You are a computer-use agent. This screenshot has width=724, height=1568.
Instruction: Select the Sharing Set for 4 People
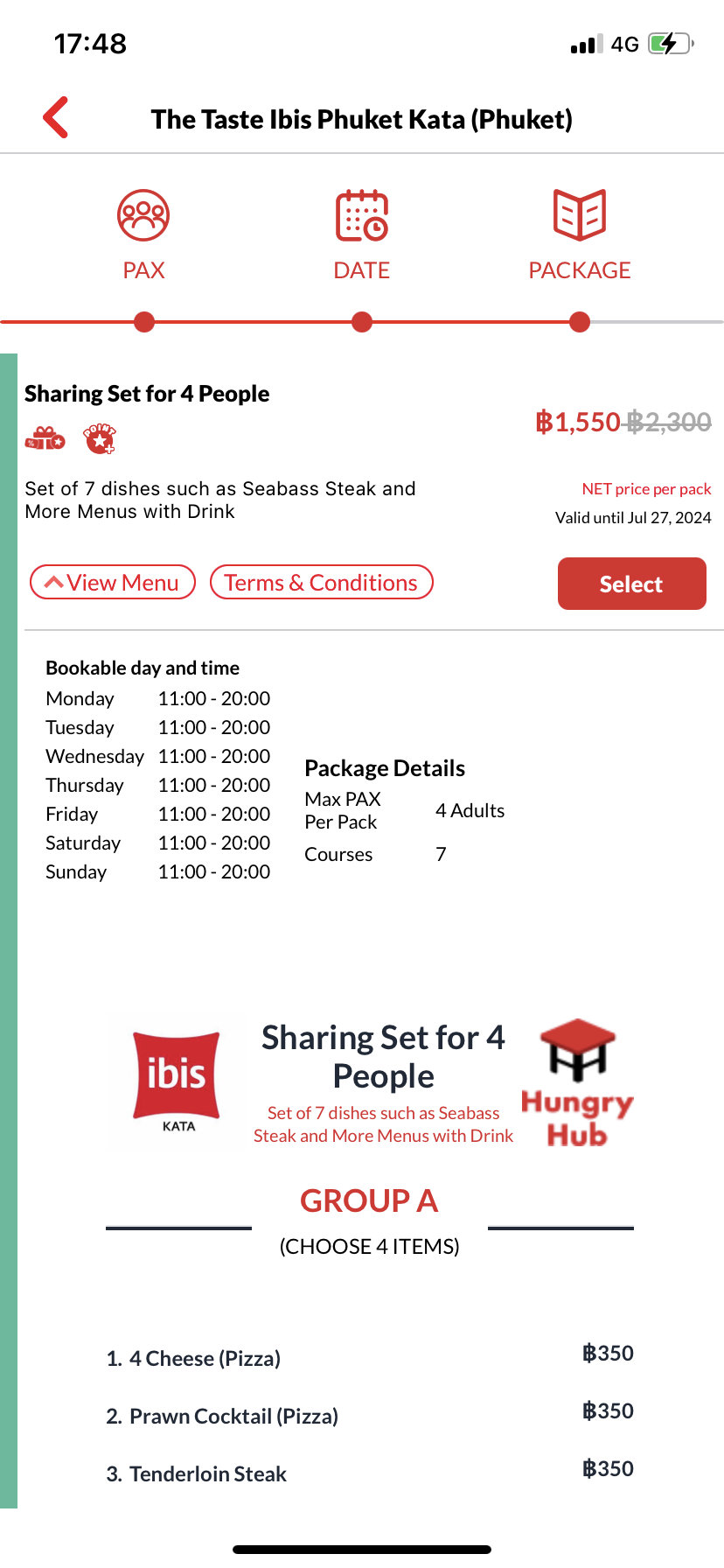(631, 584)
